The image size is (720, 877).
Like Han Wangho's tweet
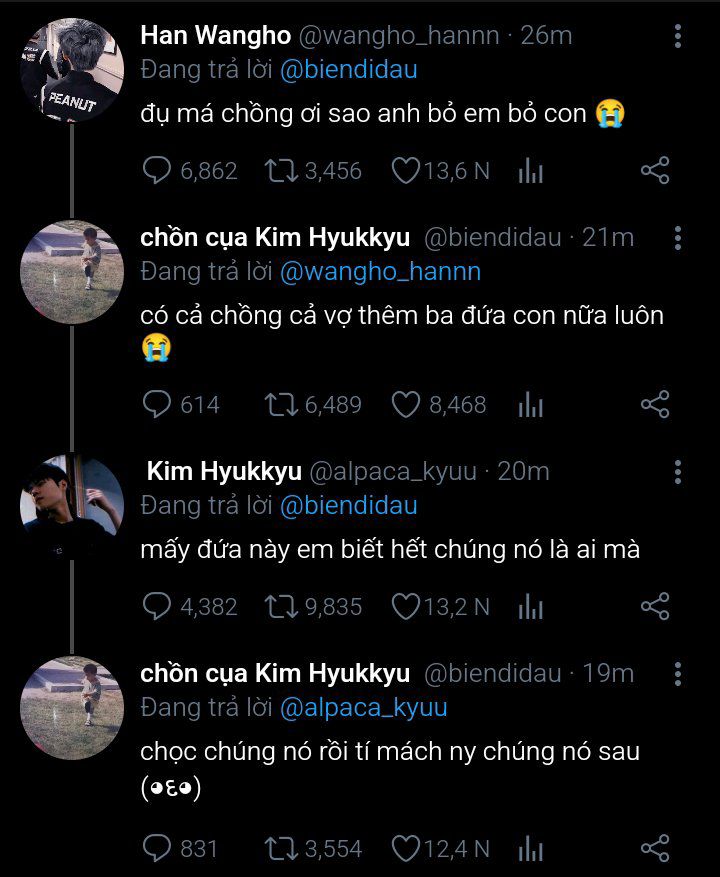click(x=404, y=171)
